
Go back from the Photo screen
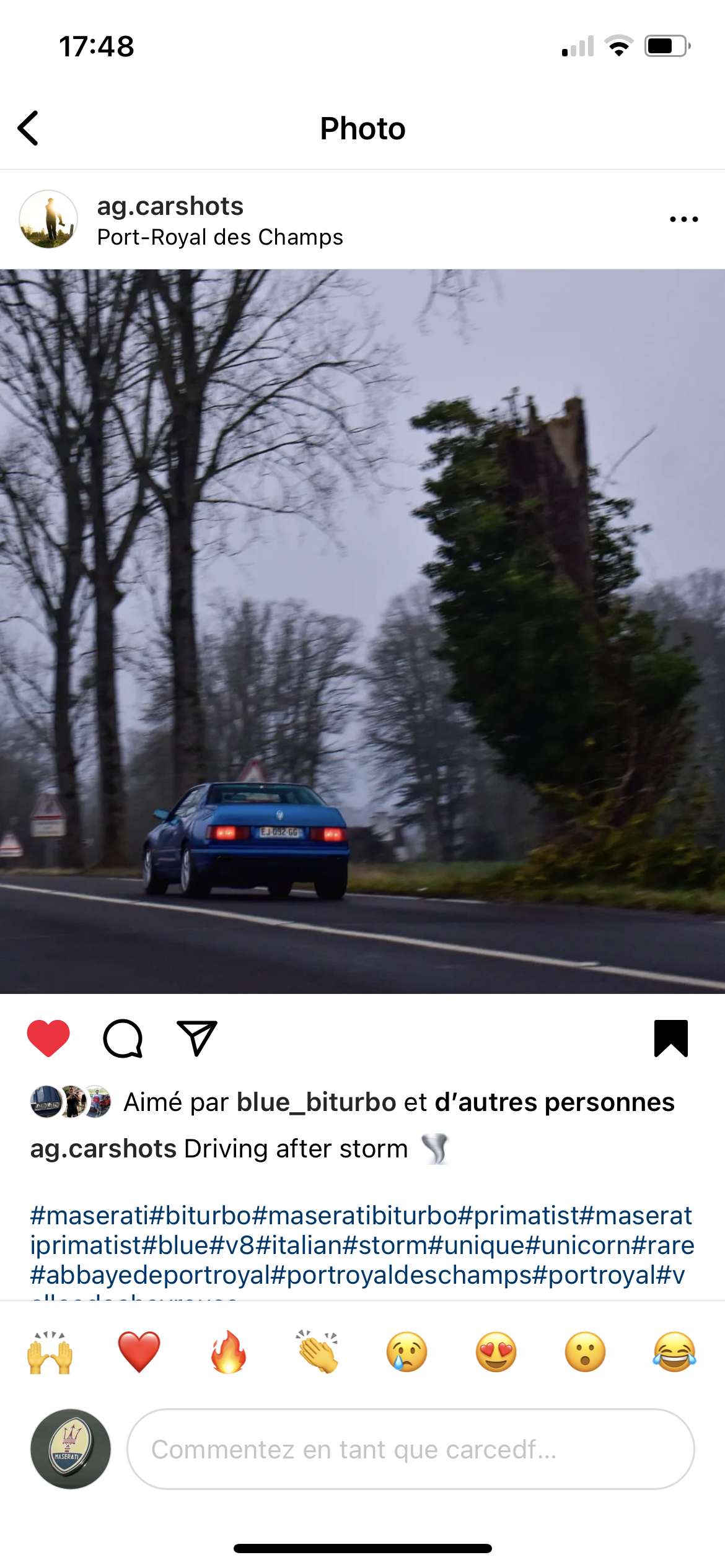pos(29,128)
